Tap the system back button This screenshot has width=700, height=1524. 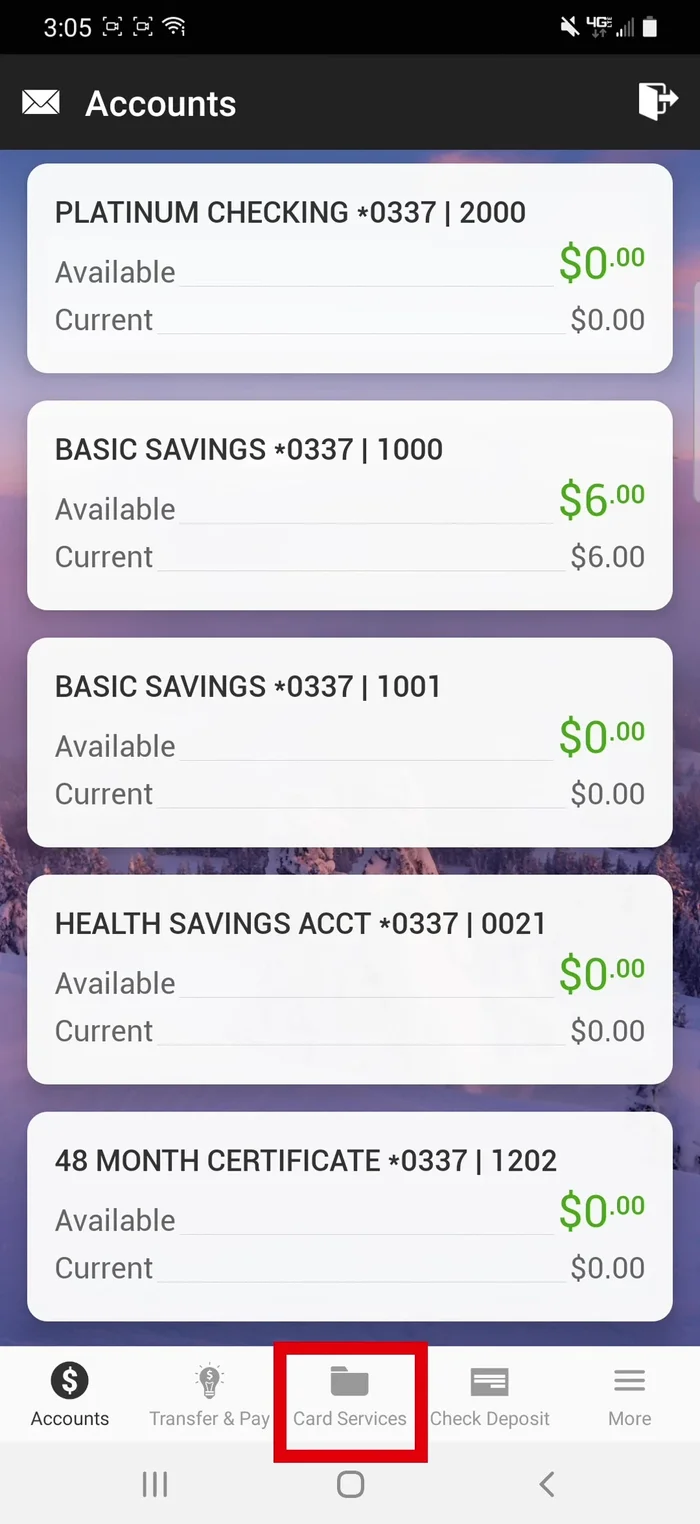click(546, 1484)
